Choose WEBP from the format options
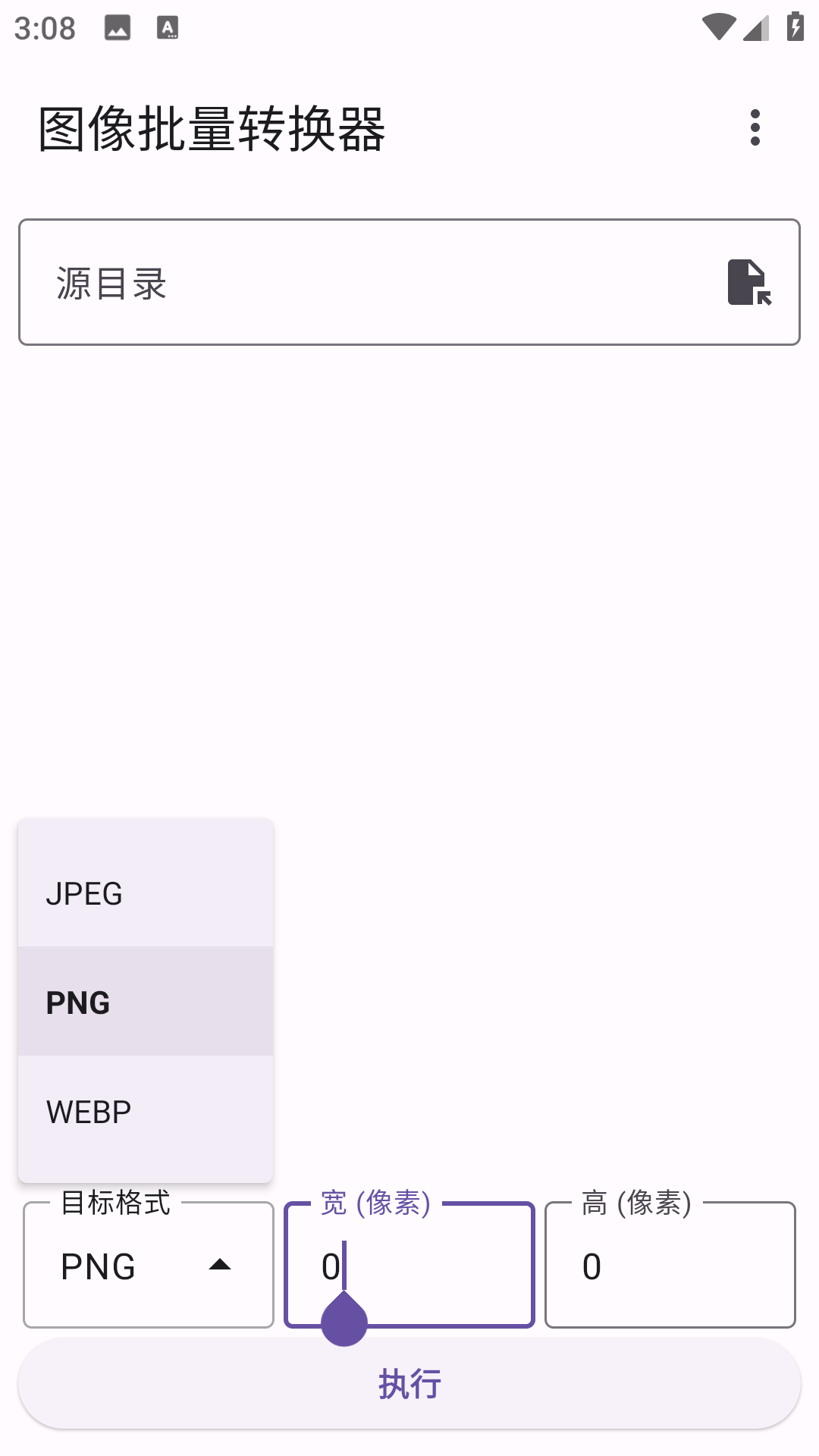Screen dimensions: 819x1456 (89, 1111)
